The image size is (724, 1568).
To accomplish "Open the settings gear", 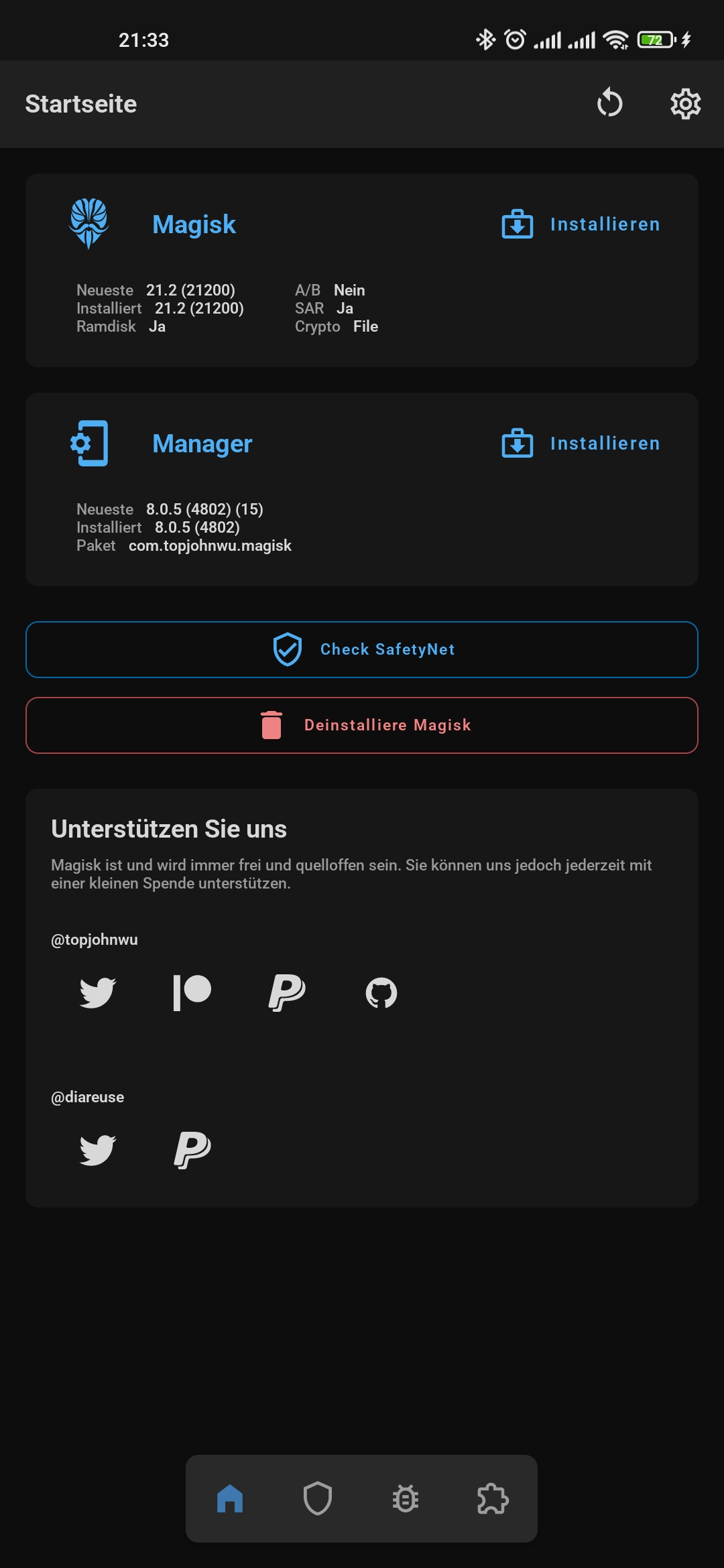I will tap(685, 104).
